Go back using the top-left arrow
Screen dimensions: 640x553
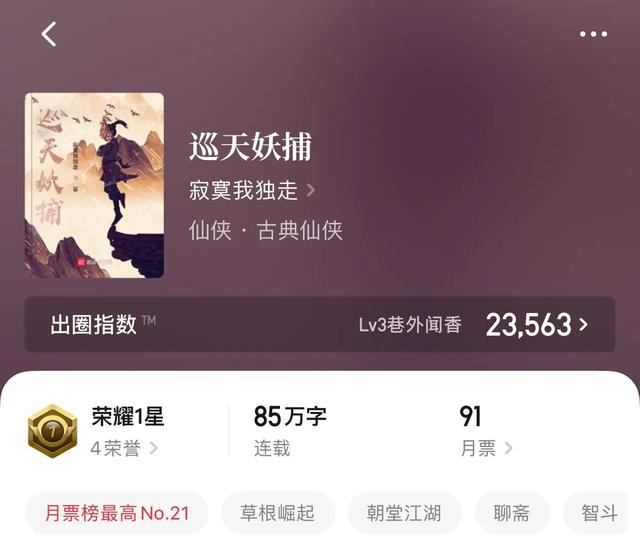coord(49,34)
